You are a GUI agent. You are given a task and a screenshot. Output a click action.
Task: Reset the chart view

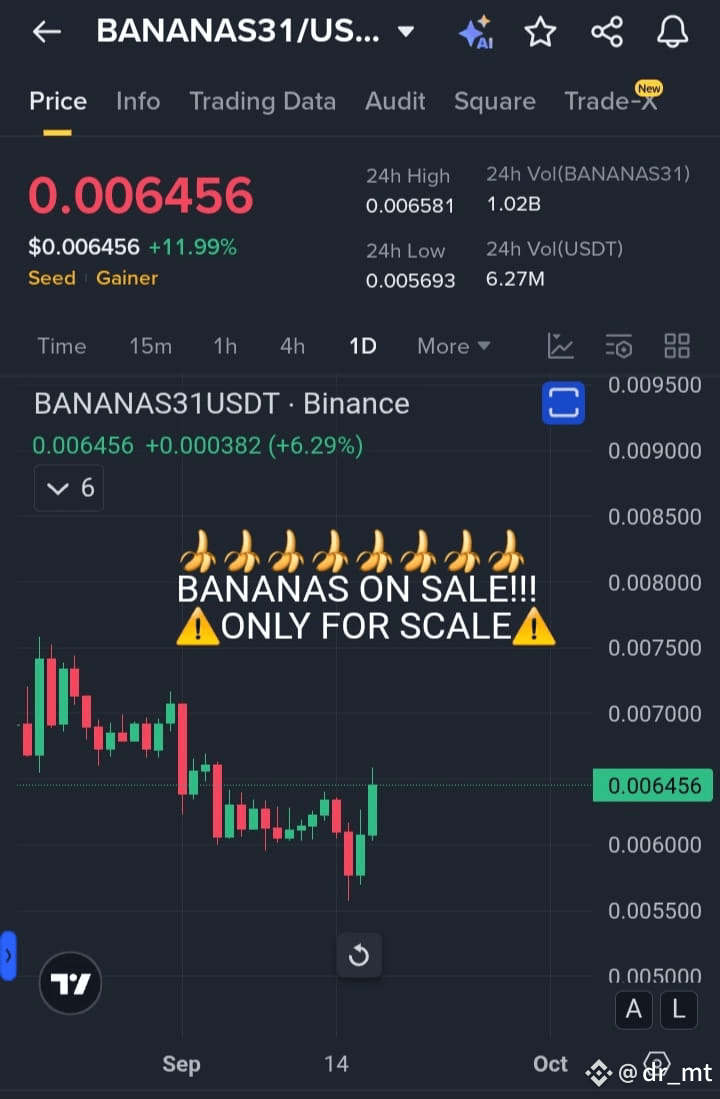pos(358,957)
